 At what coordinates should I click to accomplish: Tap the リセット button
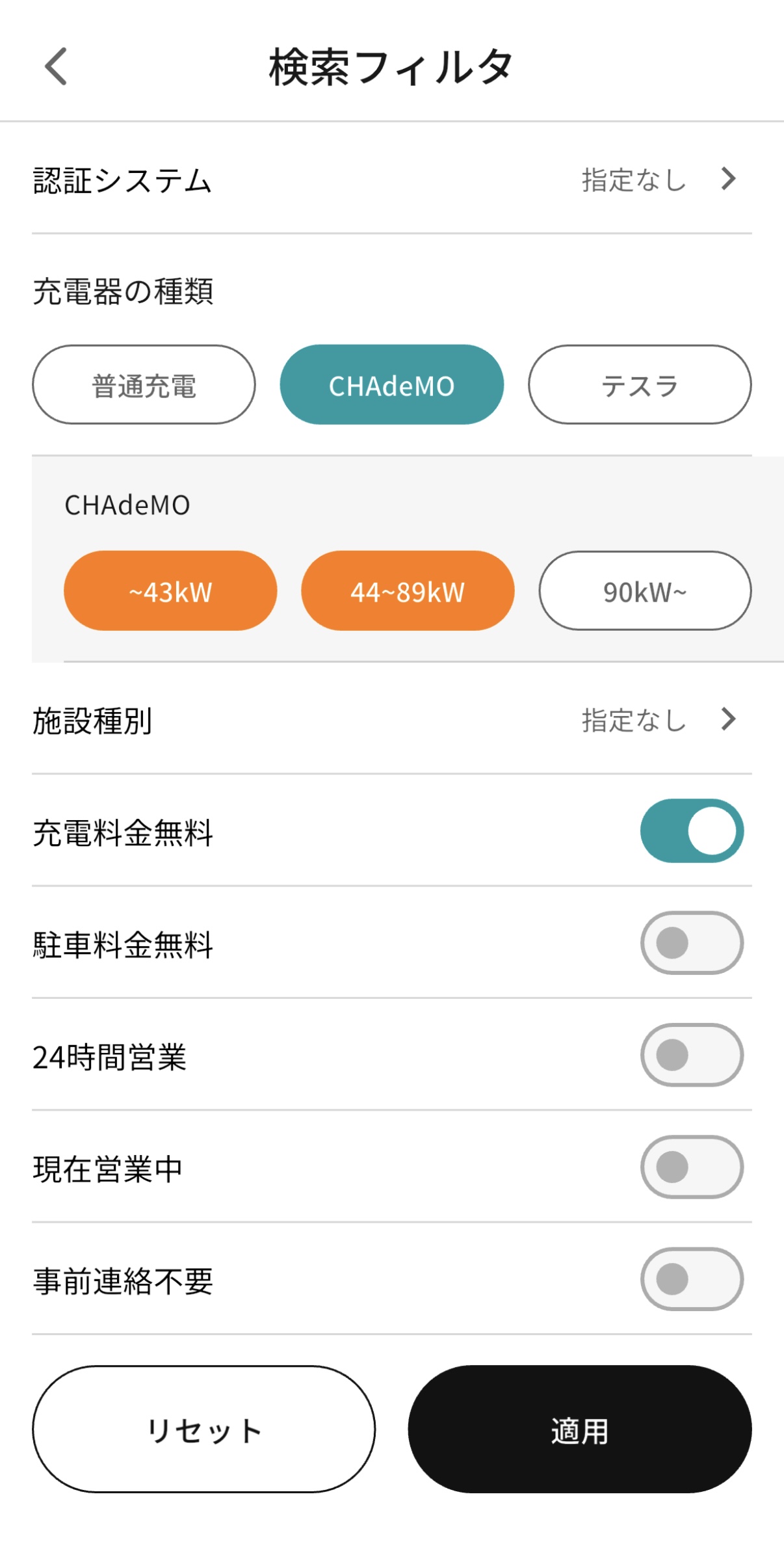click(203, 1429)
